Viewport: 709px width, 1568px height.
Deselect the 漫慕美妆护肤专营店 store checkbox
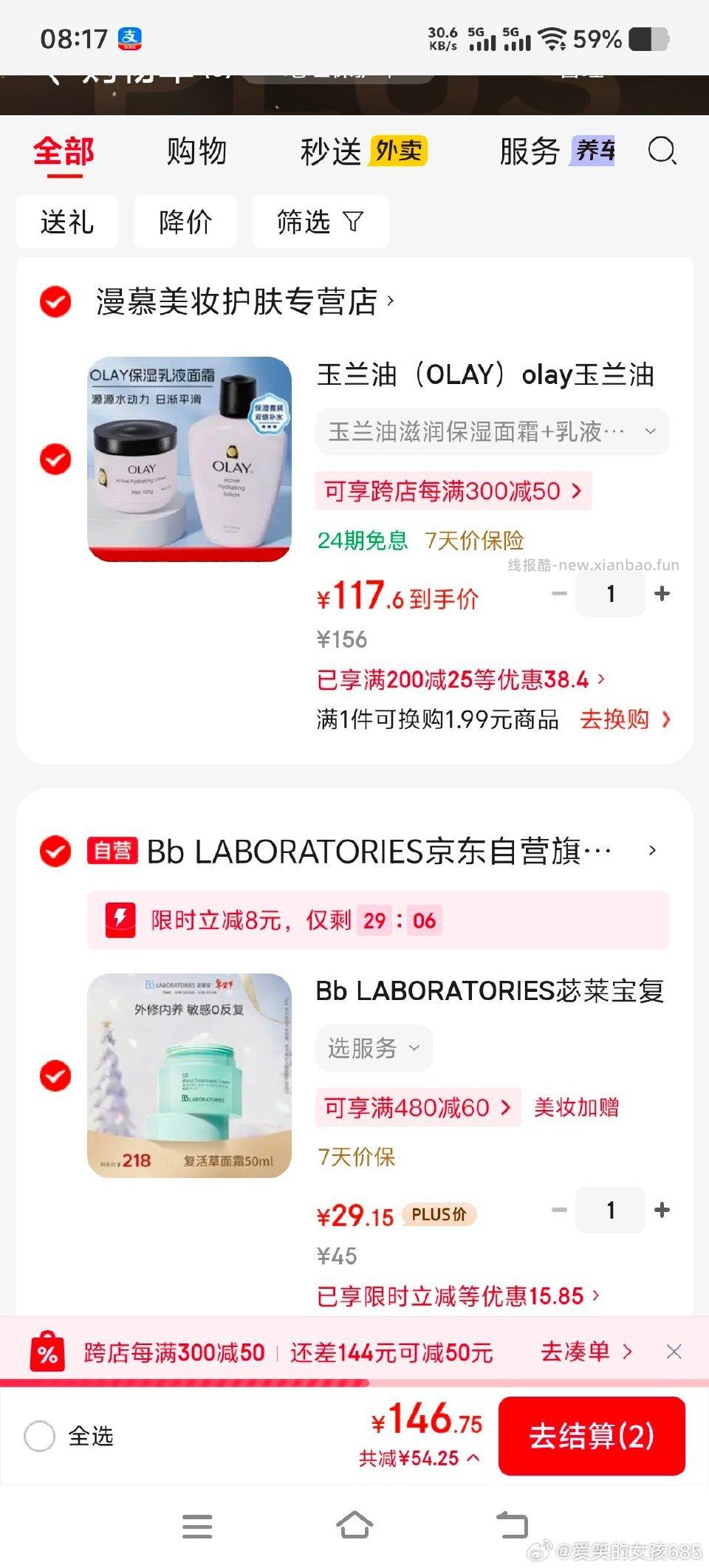55,303
